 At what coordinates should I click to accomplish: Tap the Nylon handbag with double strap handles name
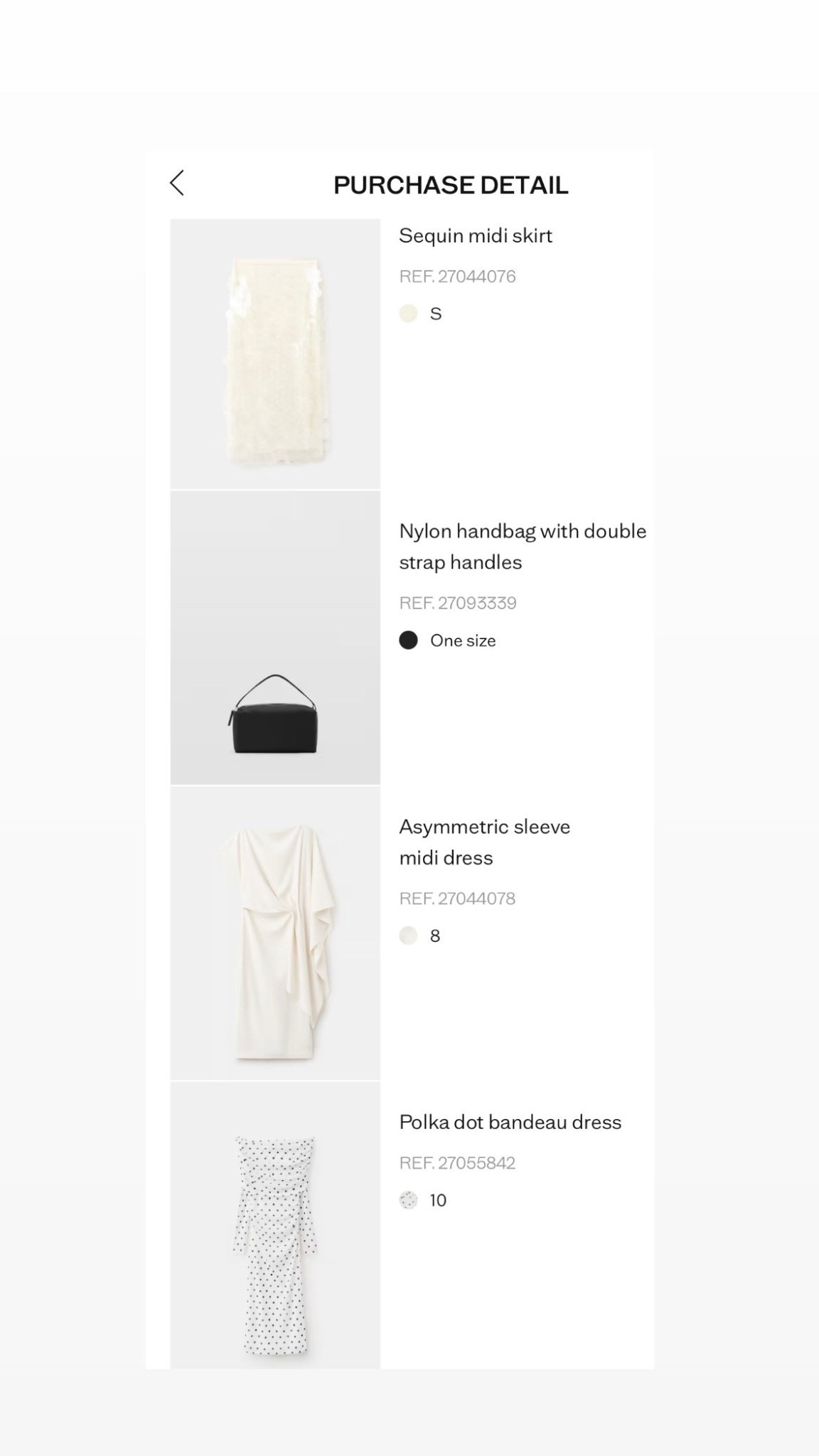523,546
